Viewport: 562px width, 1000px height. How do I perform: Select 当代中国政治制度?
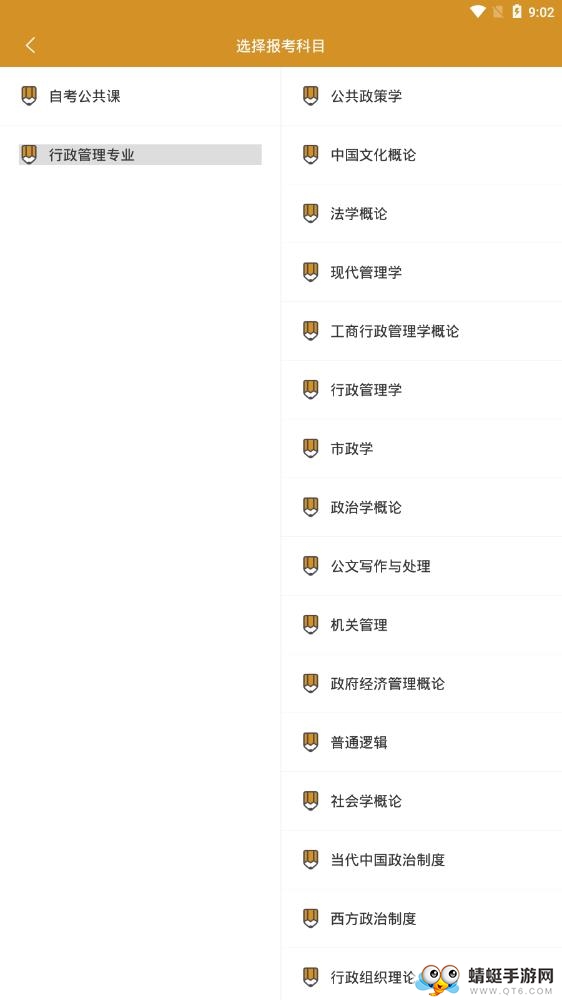click(422, 859)
